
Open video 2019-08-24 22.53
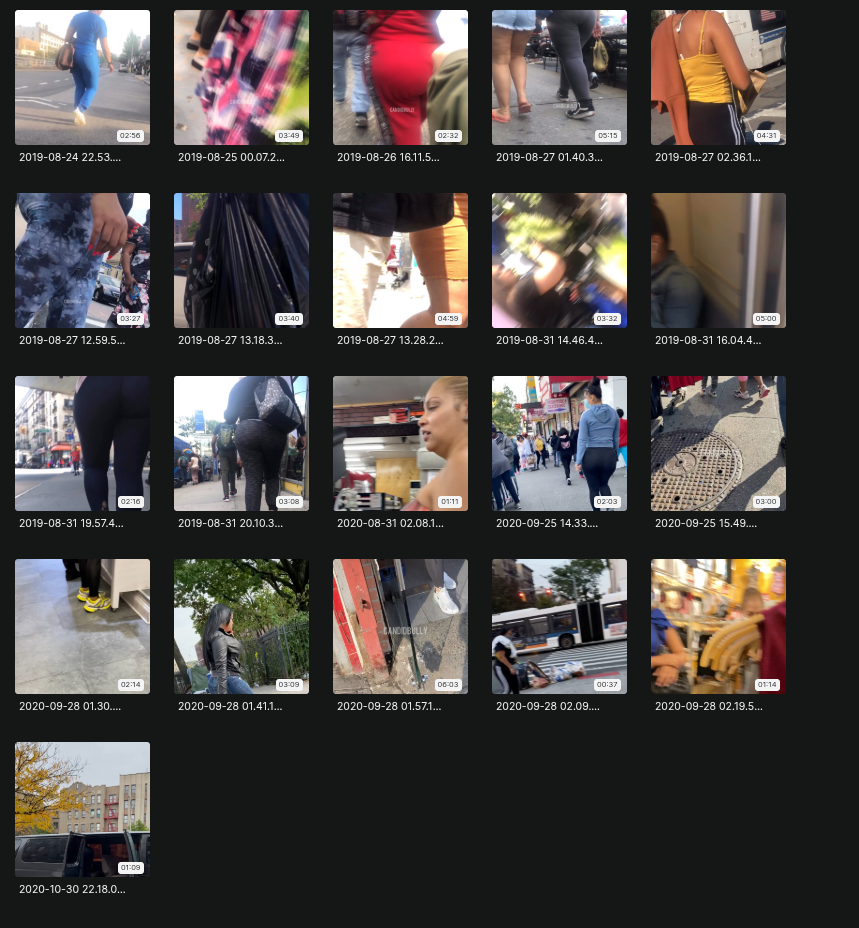[82, 77]
